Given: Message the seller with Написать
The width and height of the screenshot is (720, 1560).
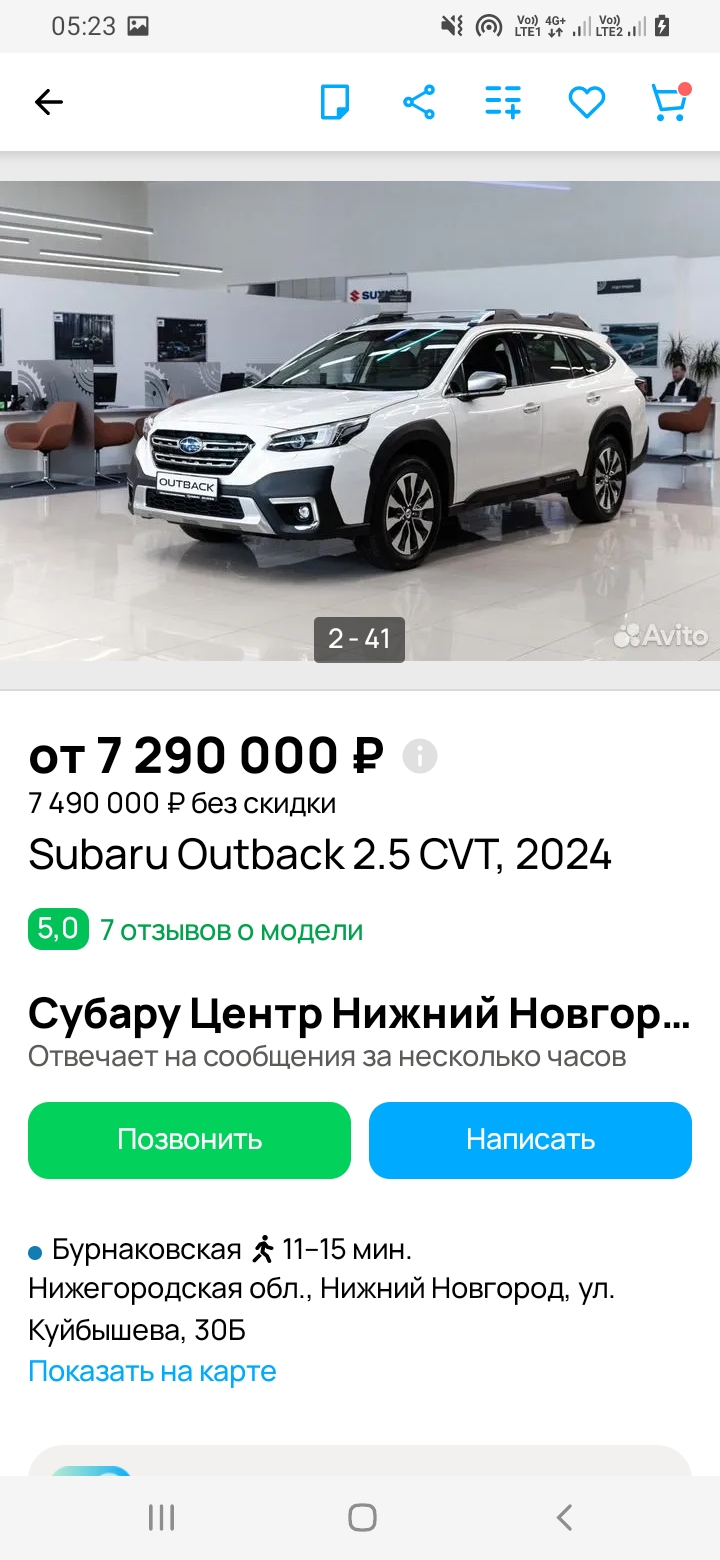Looking at the screenshot, I should tap(530, 1140).
